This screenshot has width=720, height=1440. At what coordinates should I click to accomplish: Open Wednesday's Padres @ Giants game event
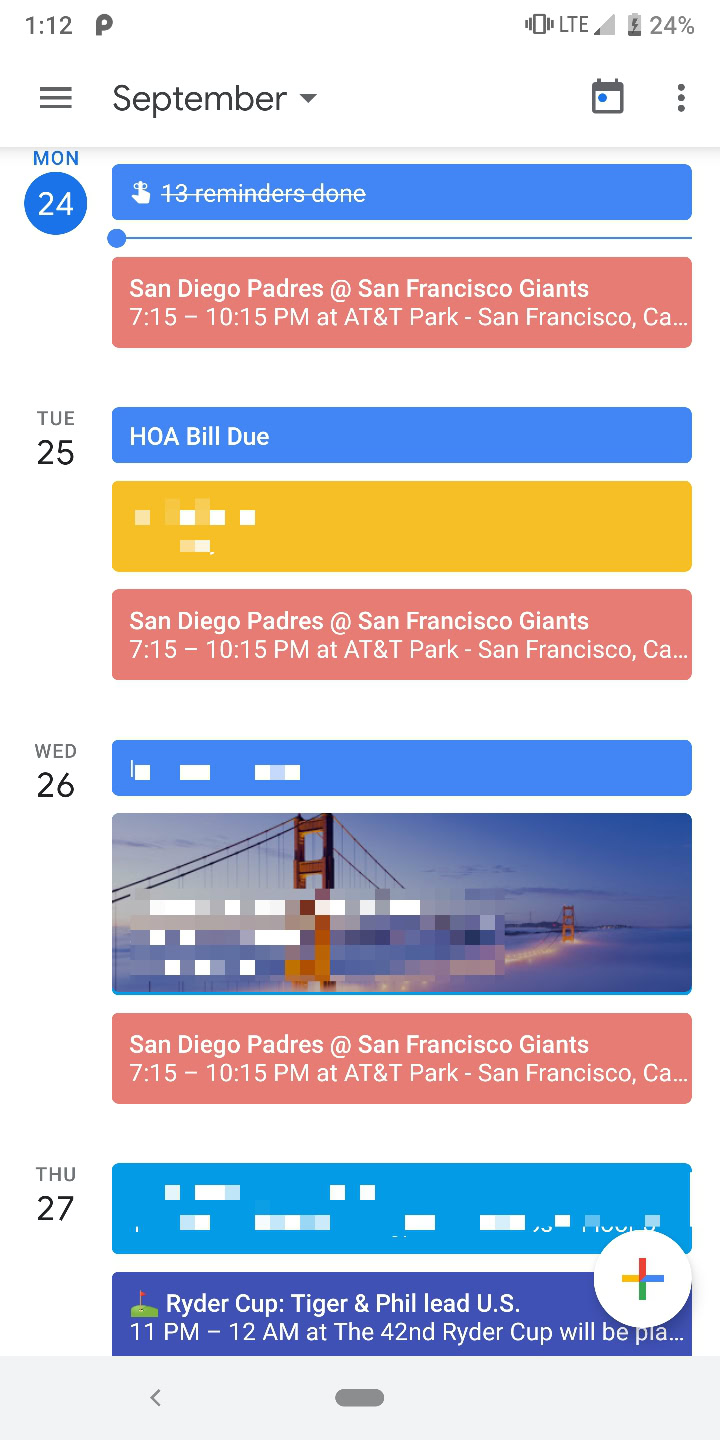[x=401, y=1059]
